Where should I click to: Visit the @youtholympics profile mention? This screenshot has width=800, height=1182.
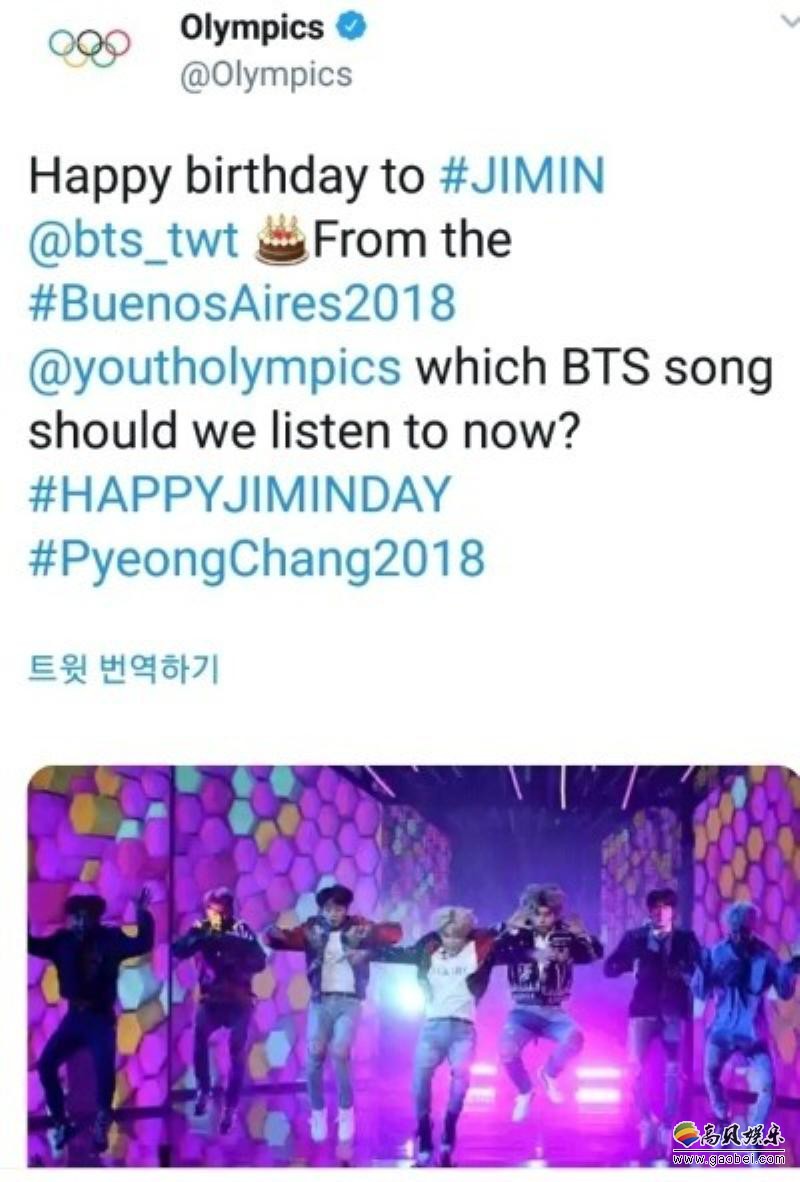[x=214, y=368]
